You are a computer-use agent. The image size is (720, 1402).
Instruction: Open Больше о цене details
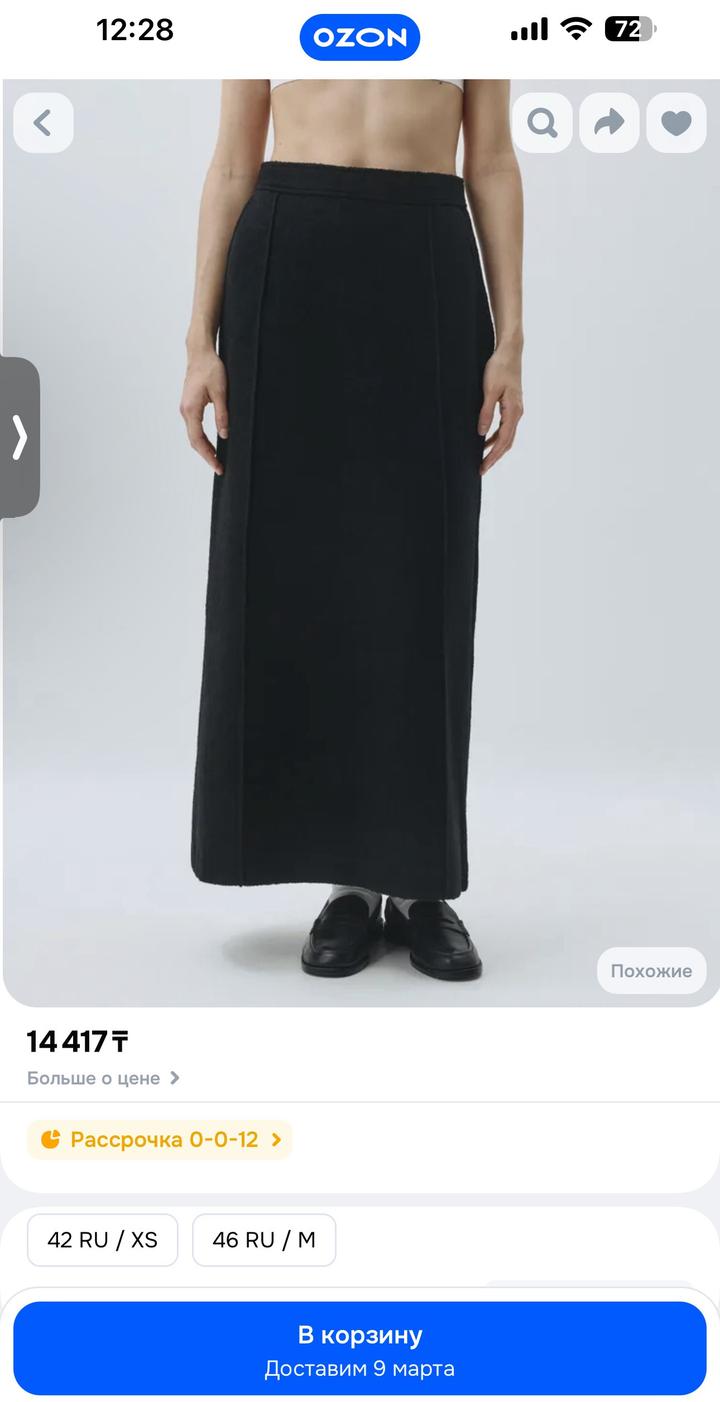[103, 1078]
